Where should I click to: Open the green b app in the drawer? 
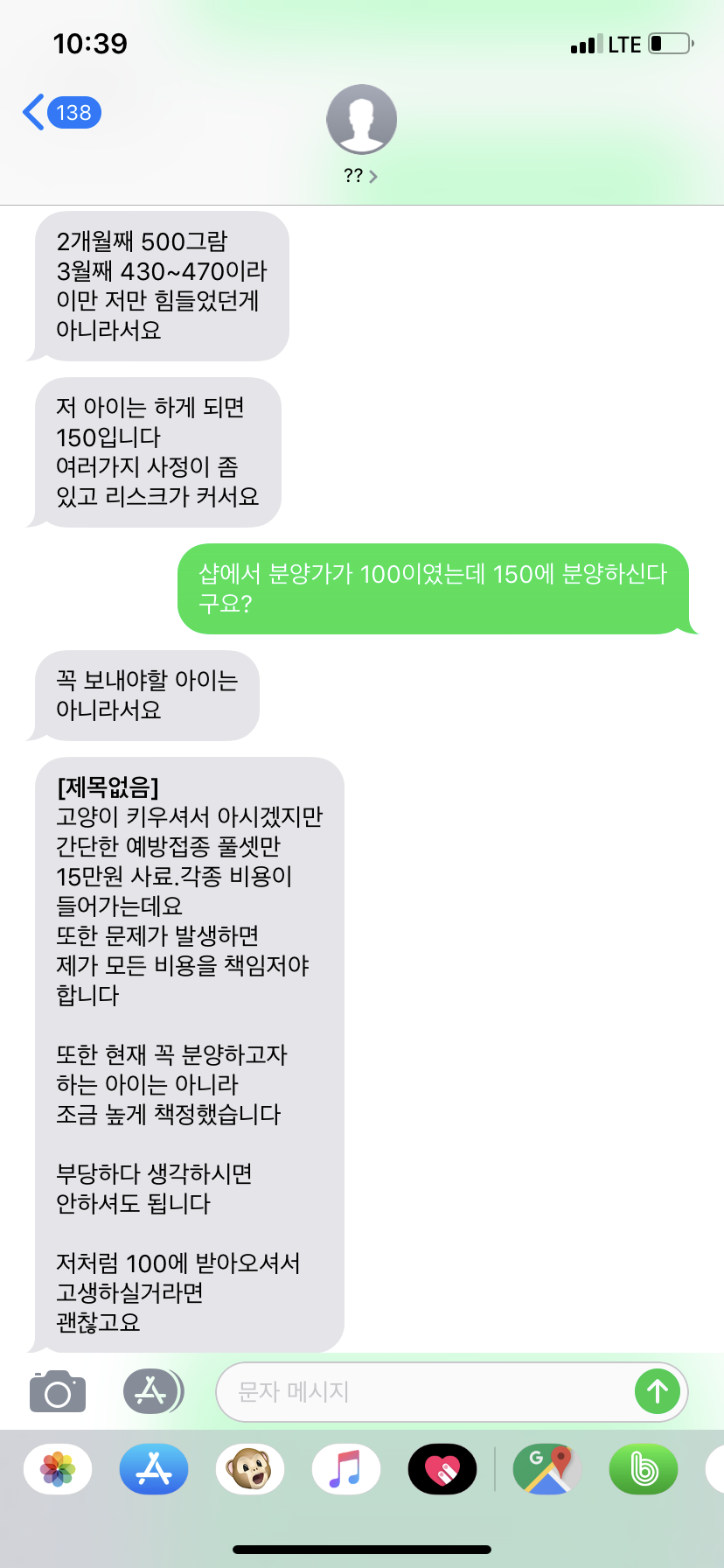tap(644, 1468)
